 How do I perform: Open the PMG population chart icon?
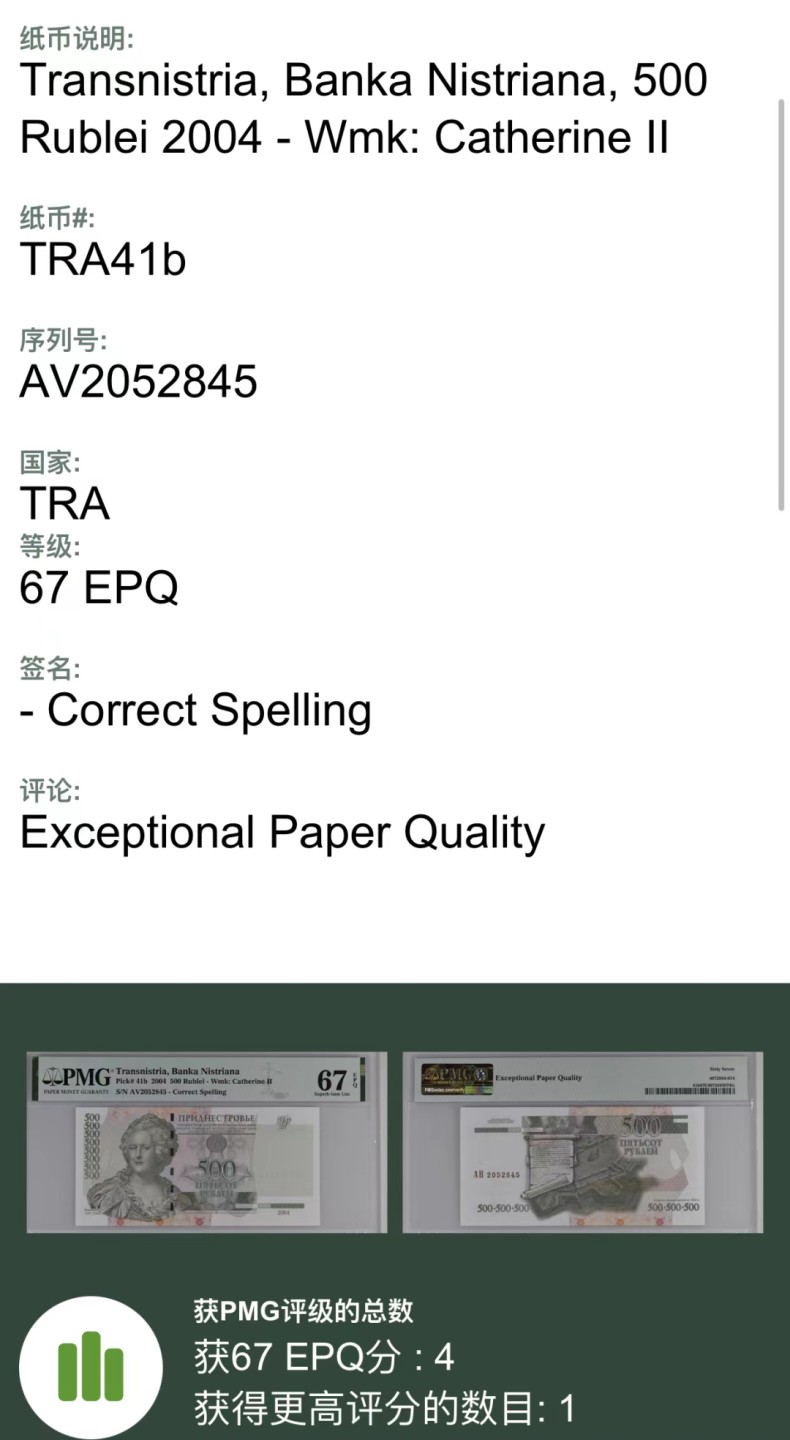(91, 1367)
